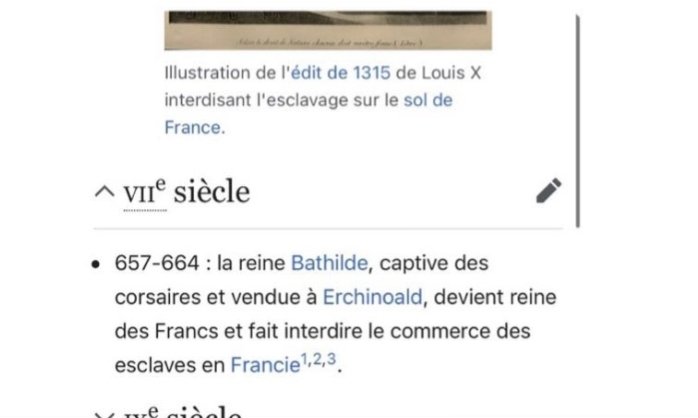This screenshot has height=418, width=698.
Task: Edit the VIIe siècle section
Action: pyautogui.click(x=548, y=190)
